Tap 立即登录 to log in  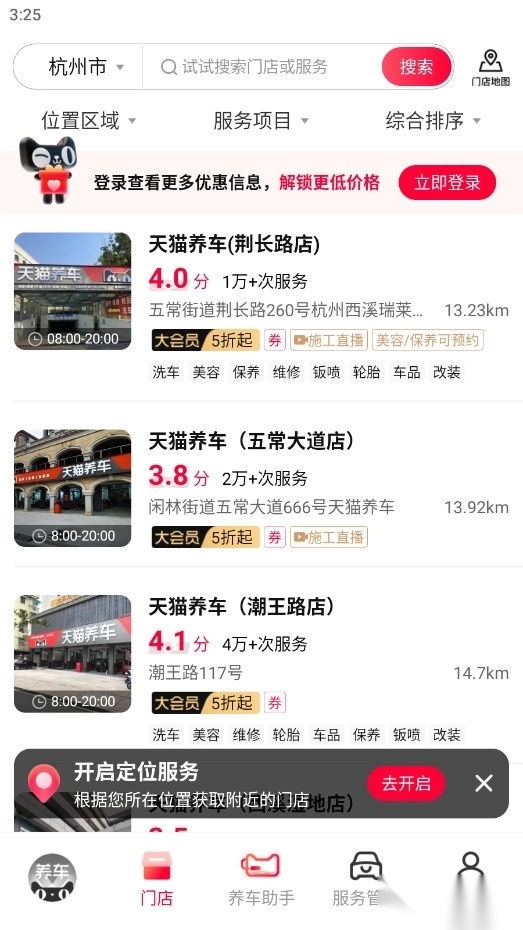pos(447,183)
